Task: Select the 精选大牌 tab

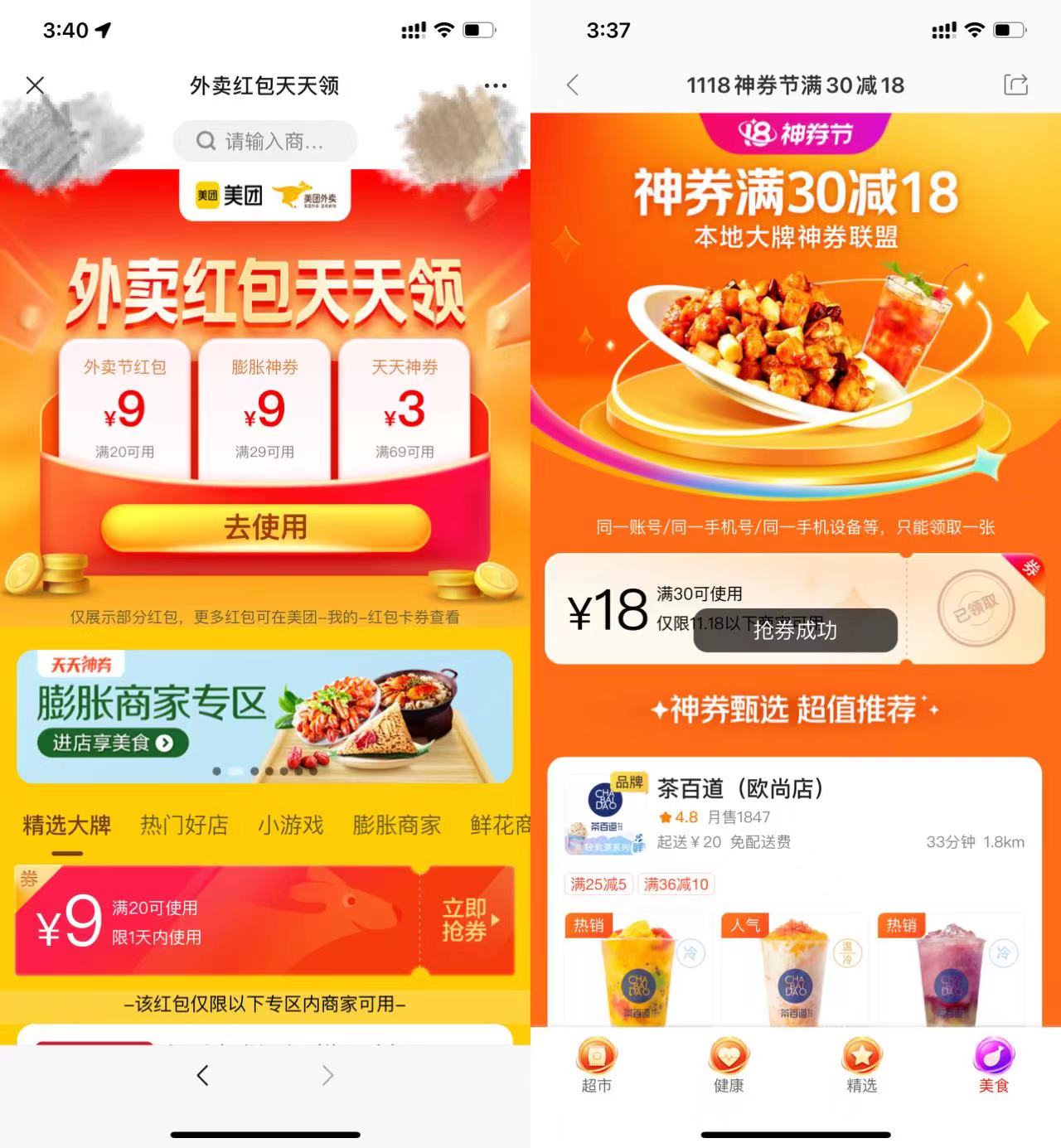Action: (x=67, y=825)
